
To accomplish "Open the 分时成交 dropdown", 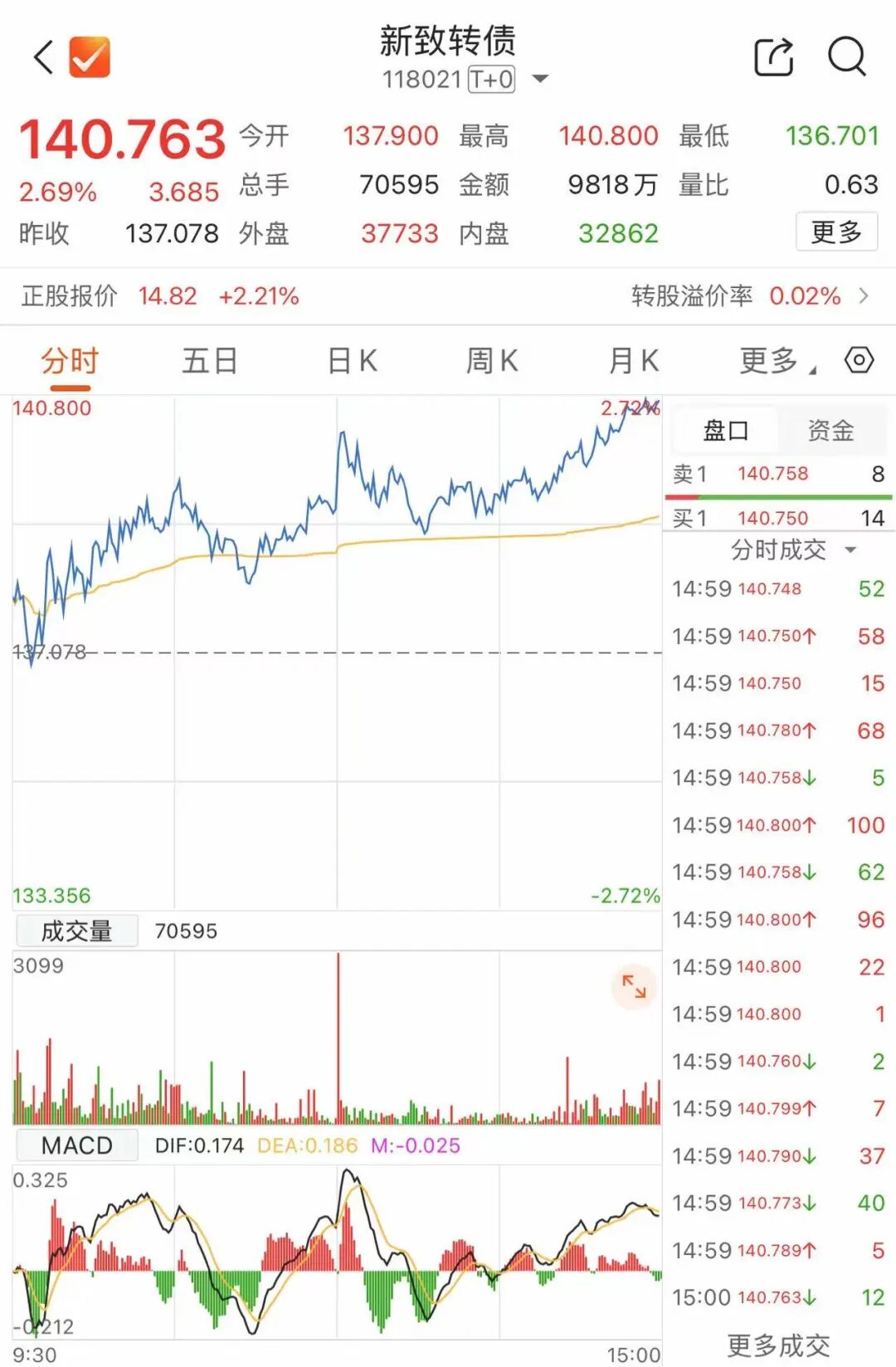I will 791,550.
